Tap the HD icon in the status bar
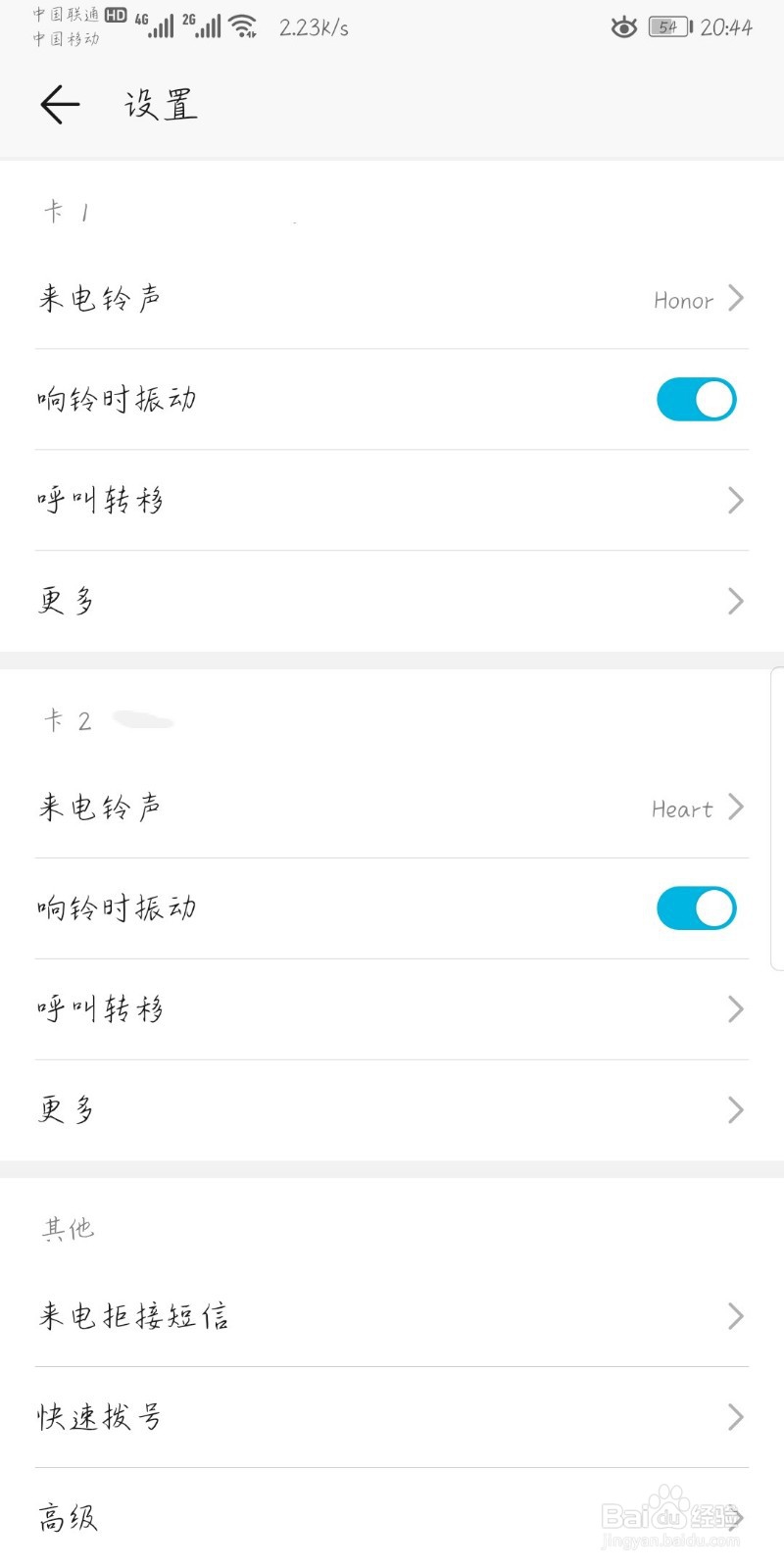This screenshot has height=1568, width=784. coord(115,15)
